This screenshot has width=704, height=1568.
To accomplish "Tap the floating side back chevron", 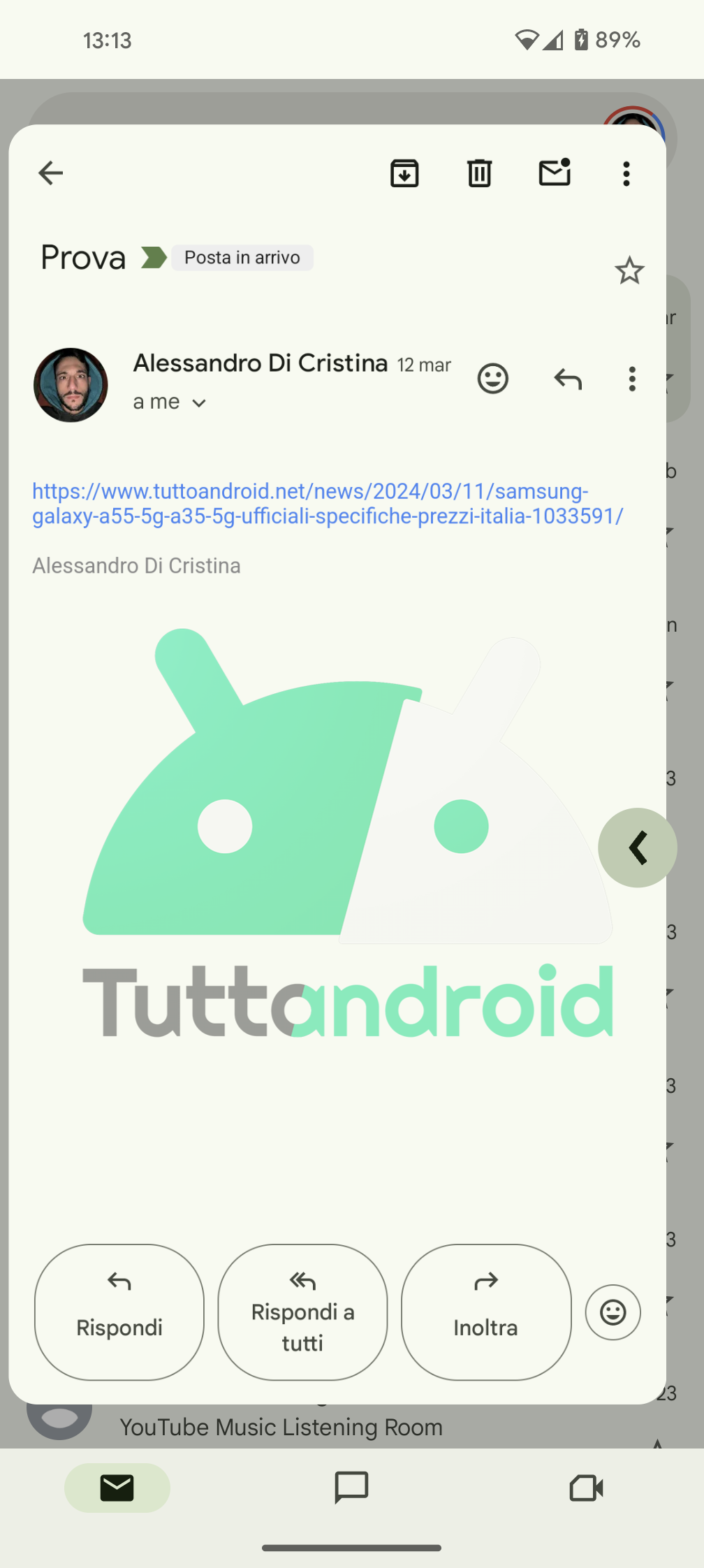I will pos(638,848).
